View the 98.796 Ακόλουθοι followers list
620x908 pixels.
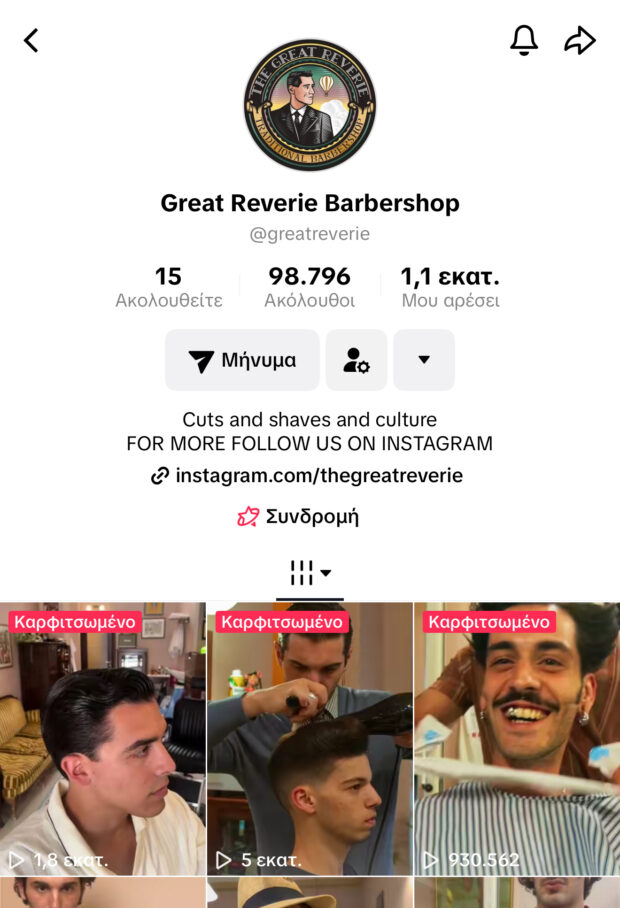[309, 286]
